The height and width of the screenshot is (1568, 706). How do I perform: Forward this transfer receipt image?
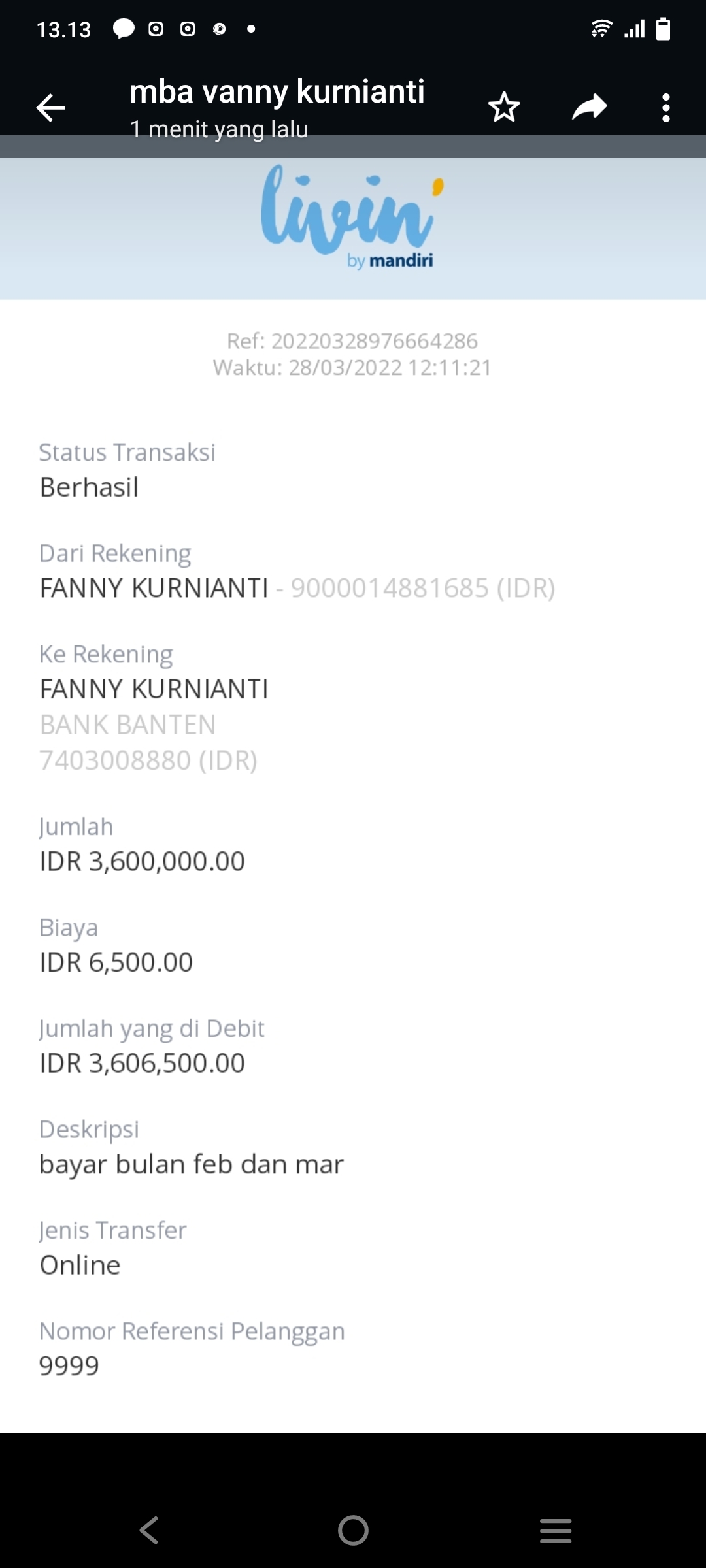tap(589, 108)
